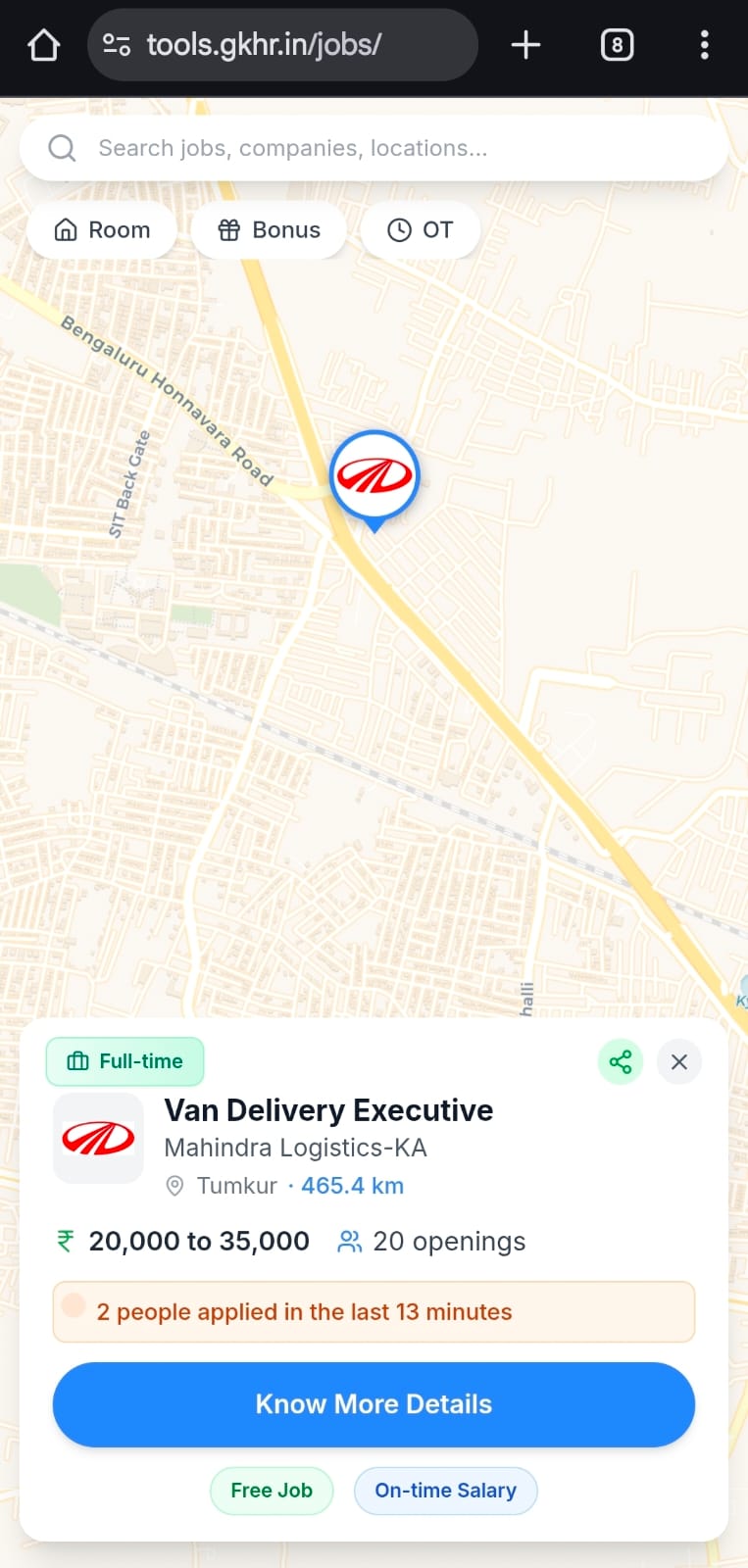Tap the rupee icon beside the salary range
The height and width of the screenshot is (1568, 748).
[63, 1241]
